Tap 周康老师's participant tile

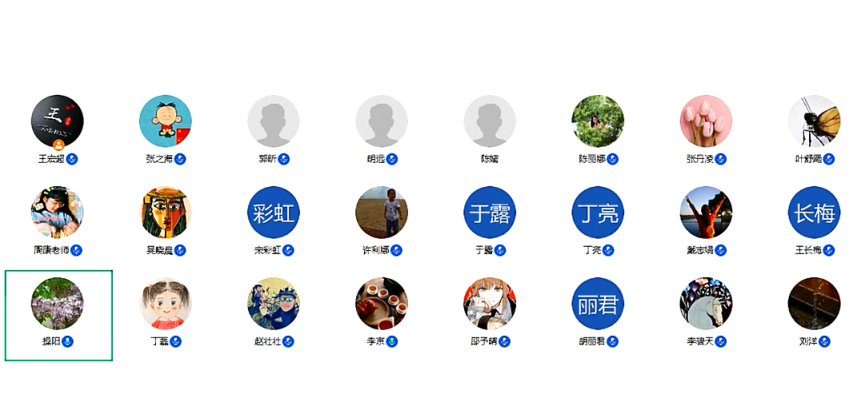(57, 213)
